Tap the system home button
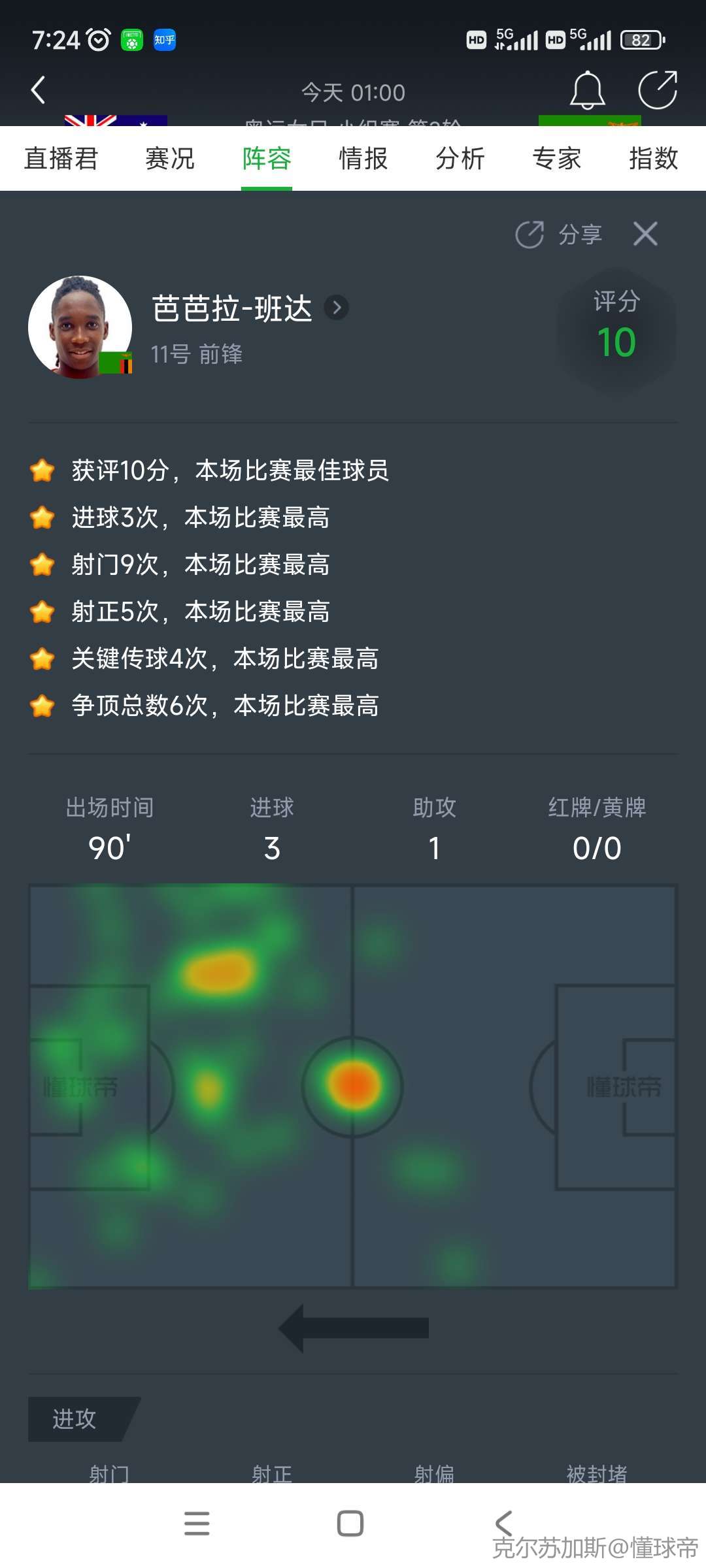This screenshot has width=706, height=1568. click(x=350, y=1523)
